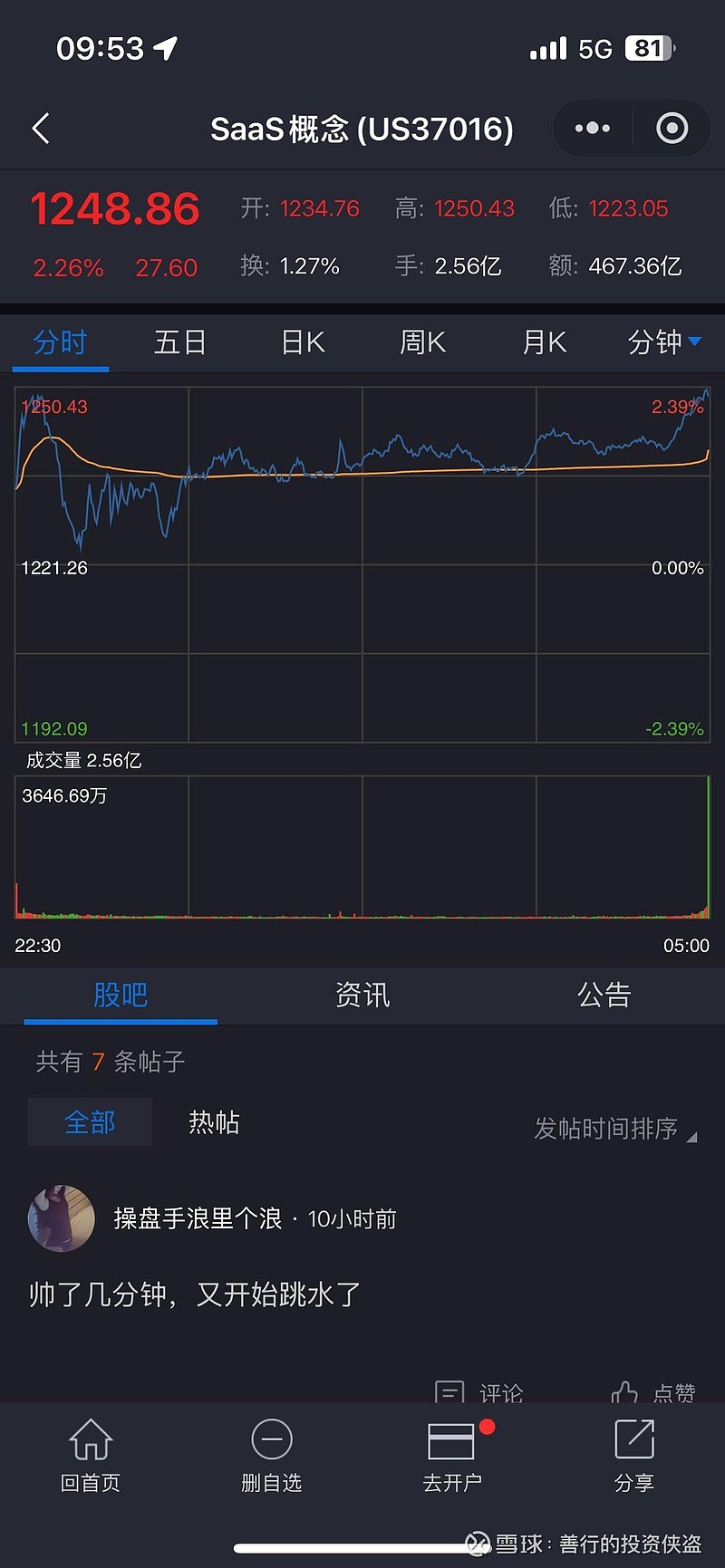This screenshot has width=725, height=1568.
Task: Show the 月K chart
Action: point(544,342)
